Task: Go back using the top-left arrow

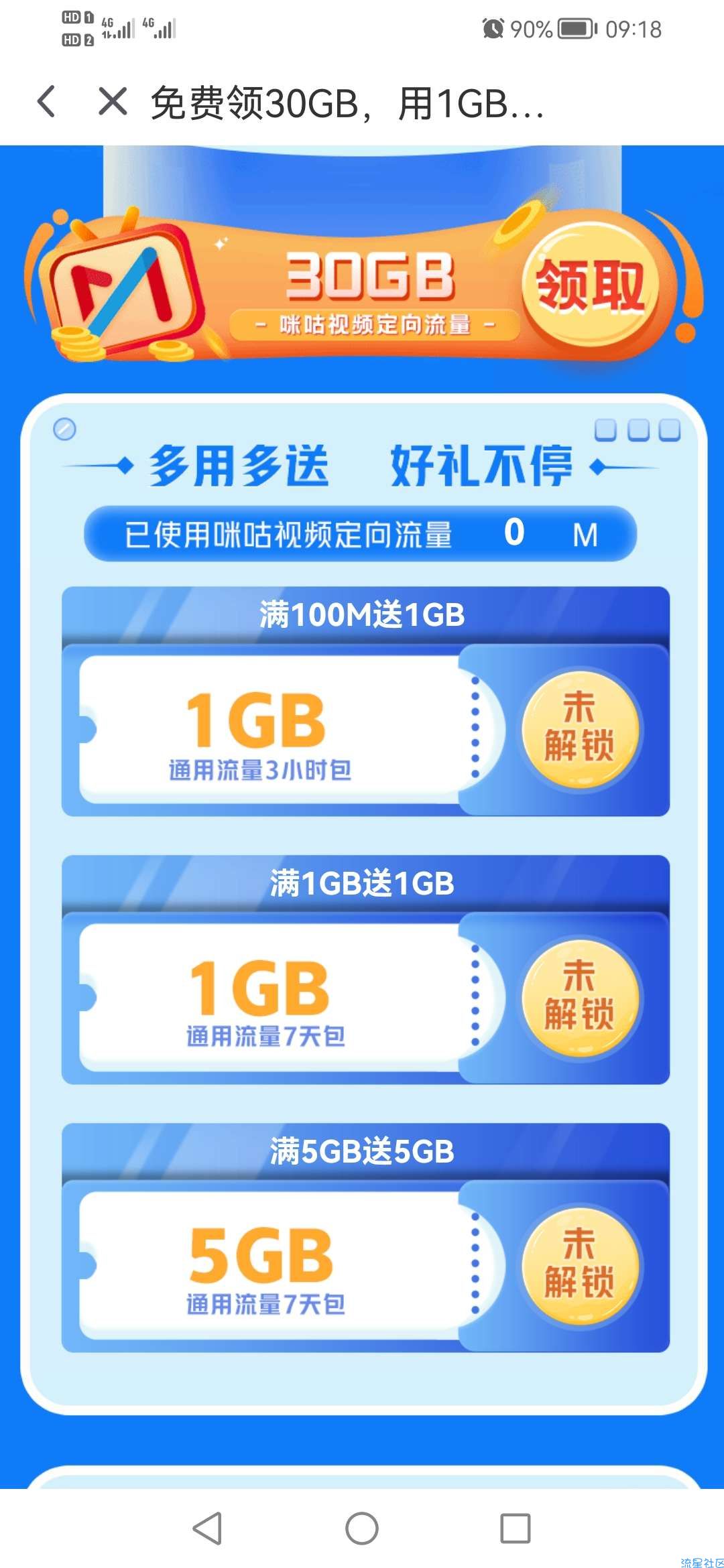Action: pyautogui.click(x=46, y=102)
